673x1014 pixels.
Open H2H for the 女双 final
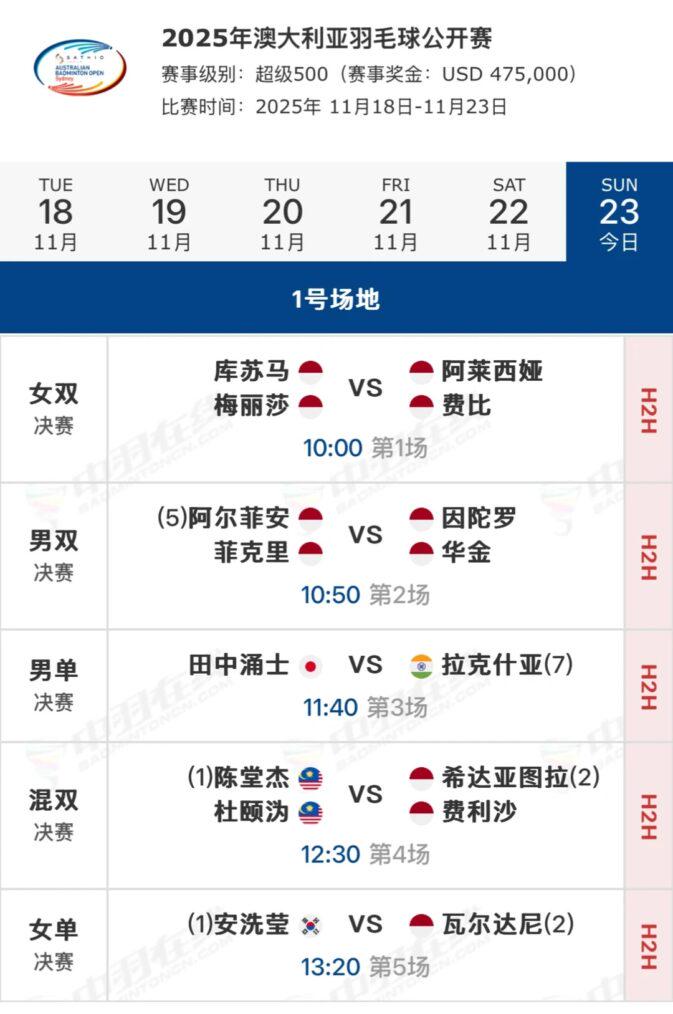pos(648,408)
